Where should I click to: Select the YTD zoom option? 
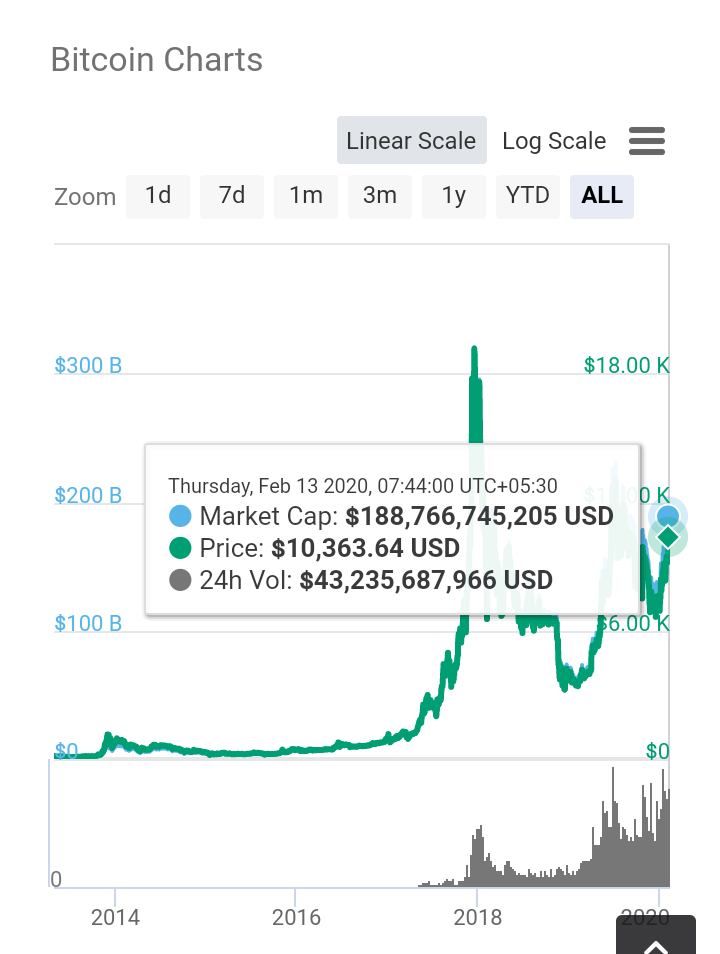click(x=528, y=196)
